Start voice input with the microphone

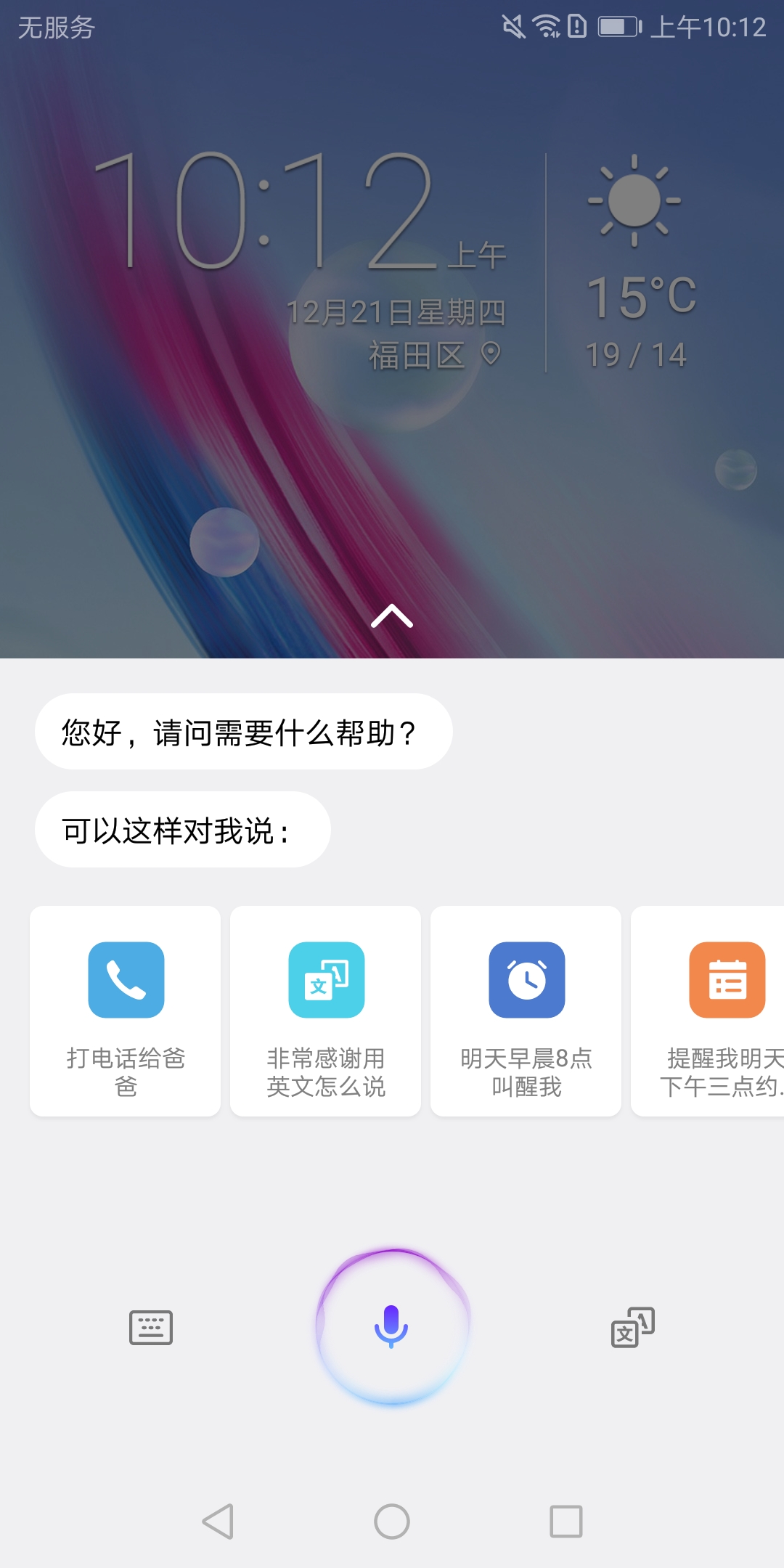click(x=392, y=1327)
